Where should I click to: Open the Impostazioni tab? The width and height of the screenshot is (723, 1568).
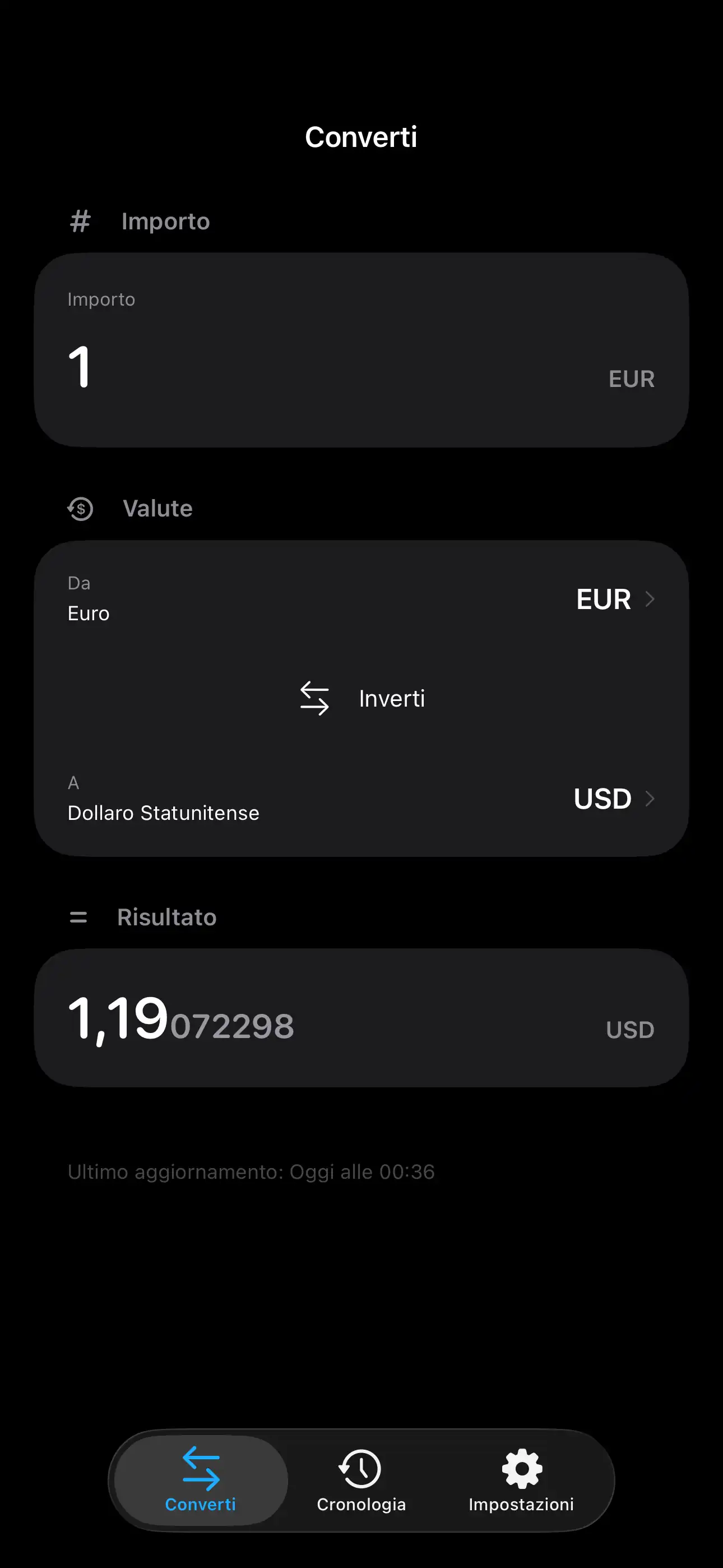[521, 1481]
